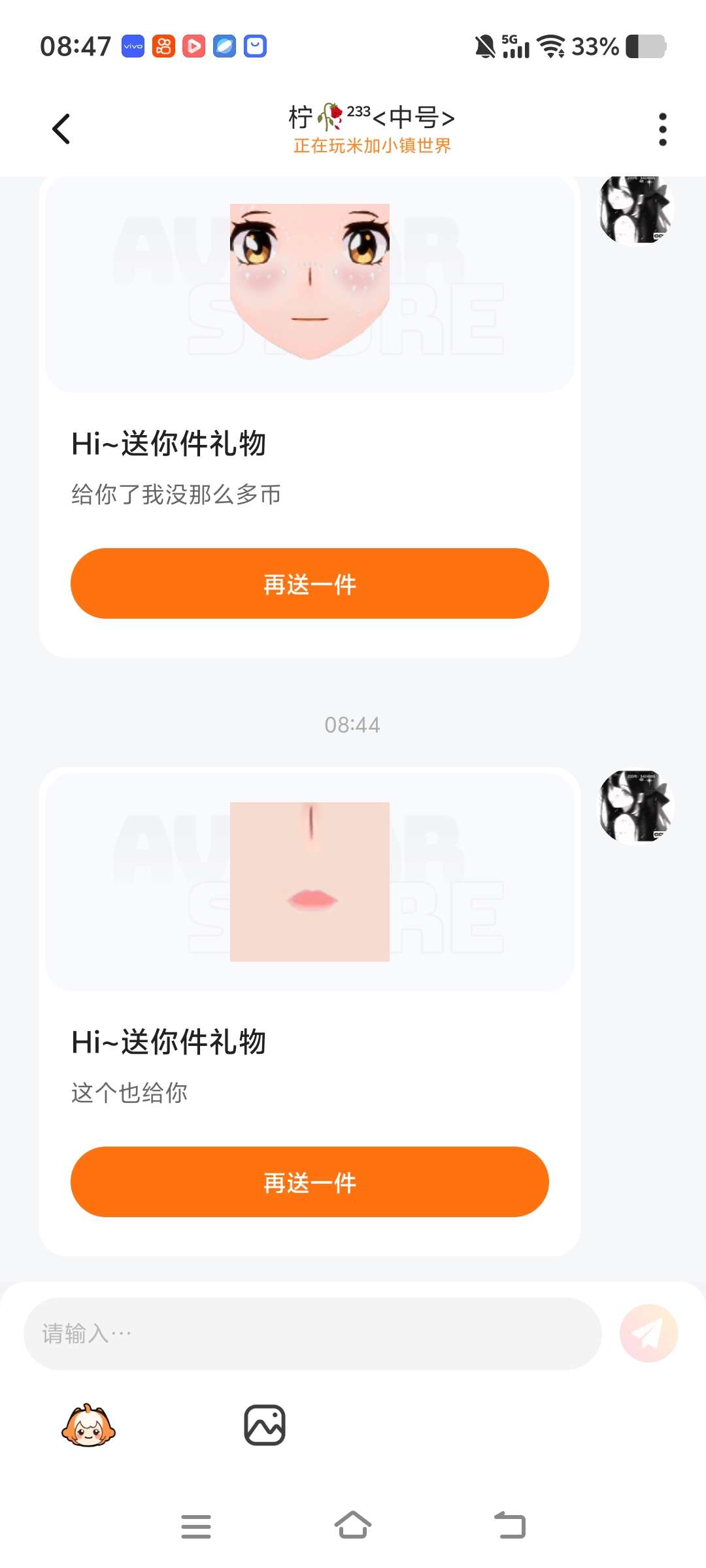Focus the 请输入 message input field
The width and height of the screenshot is (706, 1568).
coord(312,1333)
